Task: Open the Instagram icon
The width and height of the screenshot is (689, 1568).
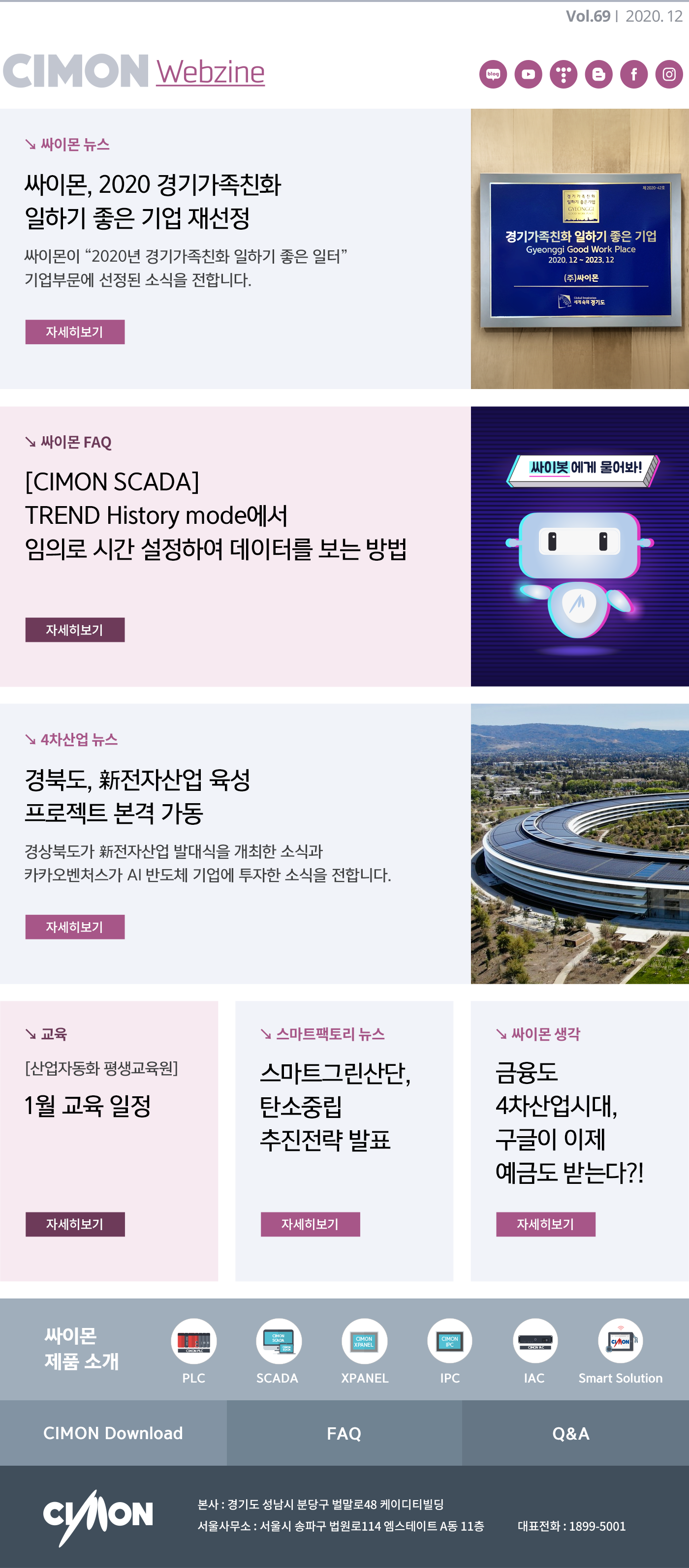Action: coord(669,74)
